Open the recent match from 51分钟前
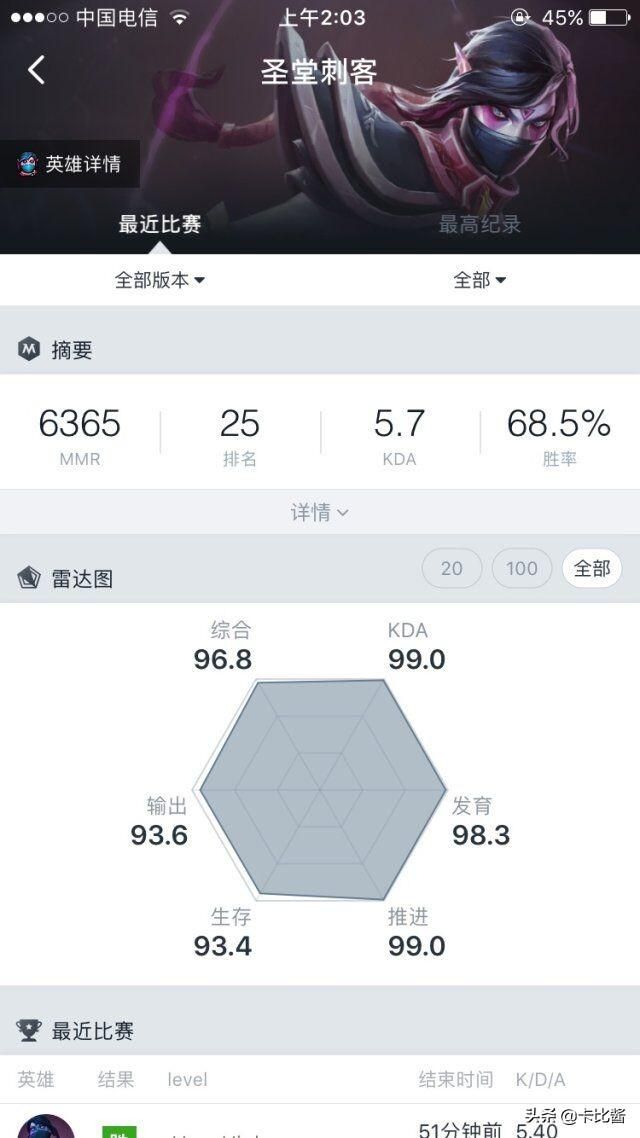 click(x=320, y=1121)
